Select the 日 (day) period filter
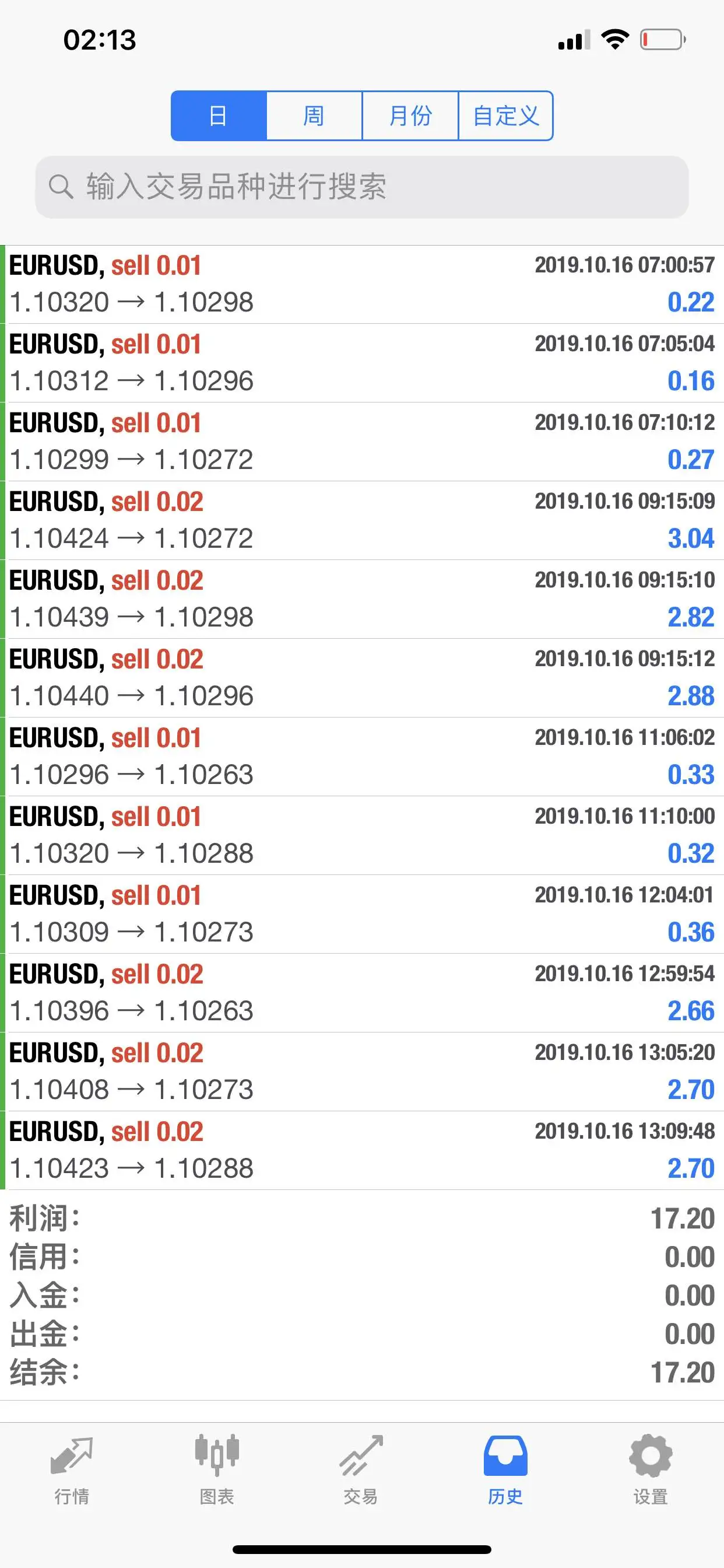724x1568 pixels. click(x=219, y=116)
